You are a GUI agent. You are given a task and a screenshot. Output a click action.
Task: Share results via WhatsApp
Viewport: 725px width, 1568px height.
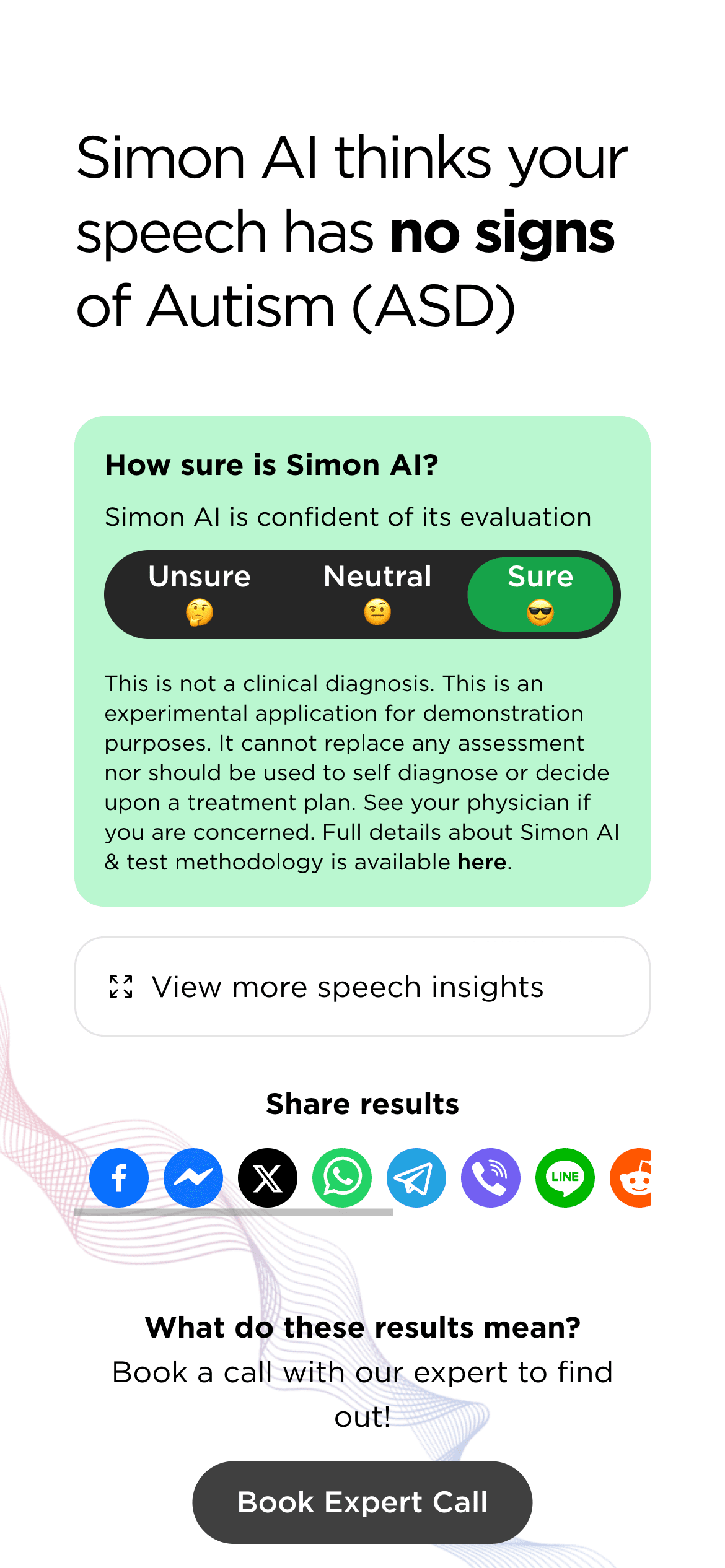(x=342, y=1177)
